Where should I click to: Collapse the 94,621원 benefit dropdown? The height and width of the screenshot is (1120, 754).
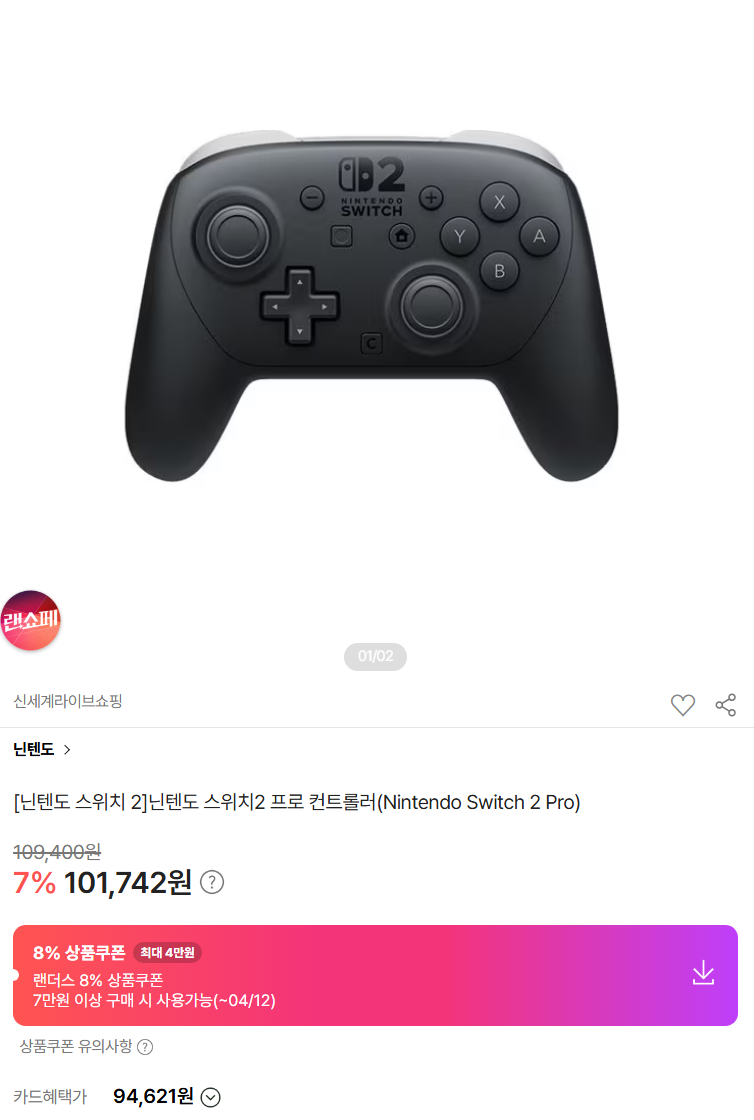(x=210, y=1097)
